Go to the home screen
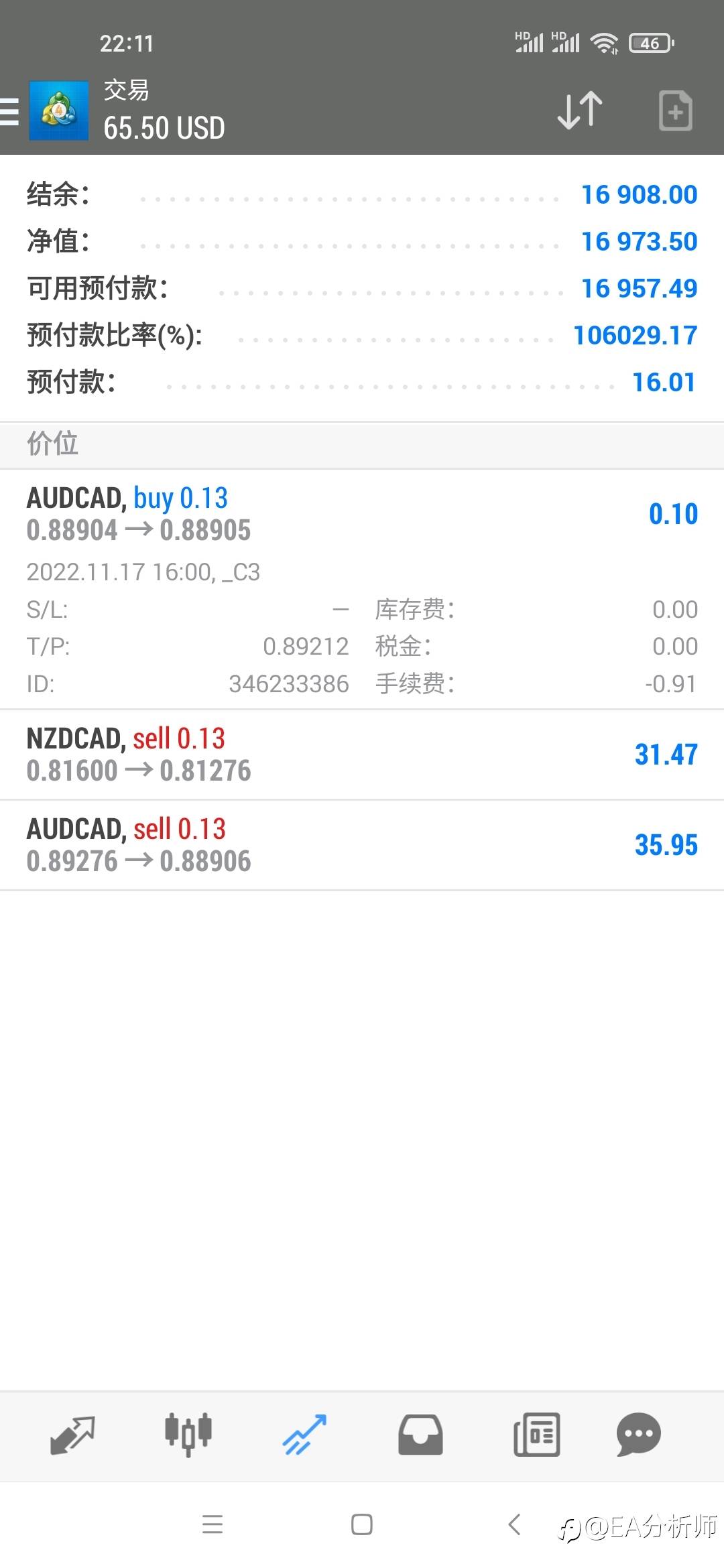Image resolution: width=724 pixels, height=1568 pixels. tap(362, 1524)
